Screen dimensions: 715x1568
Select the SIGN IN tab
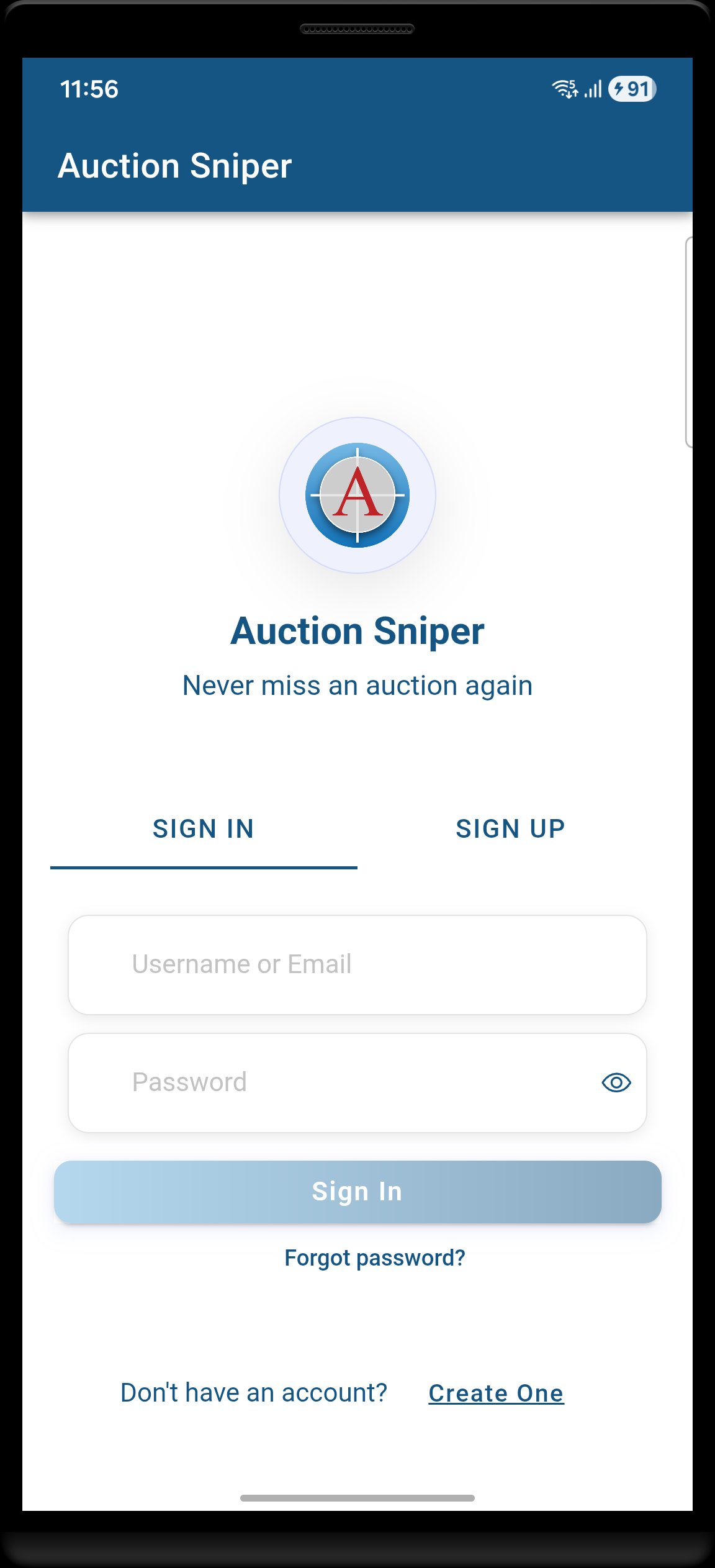click(204, 828)
